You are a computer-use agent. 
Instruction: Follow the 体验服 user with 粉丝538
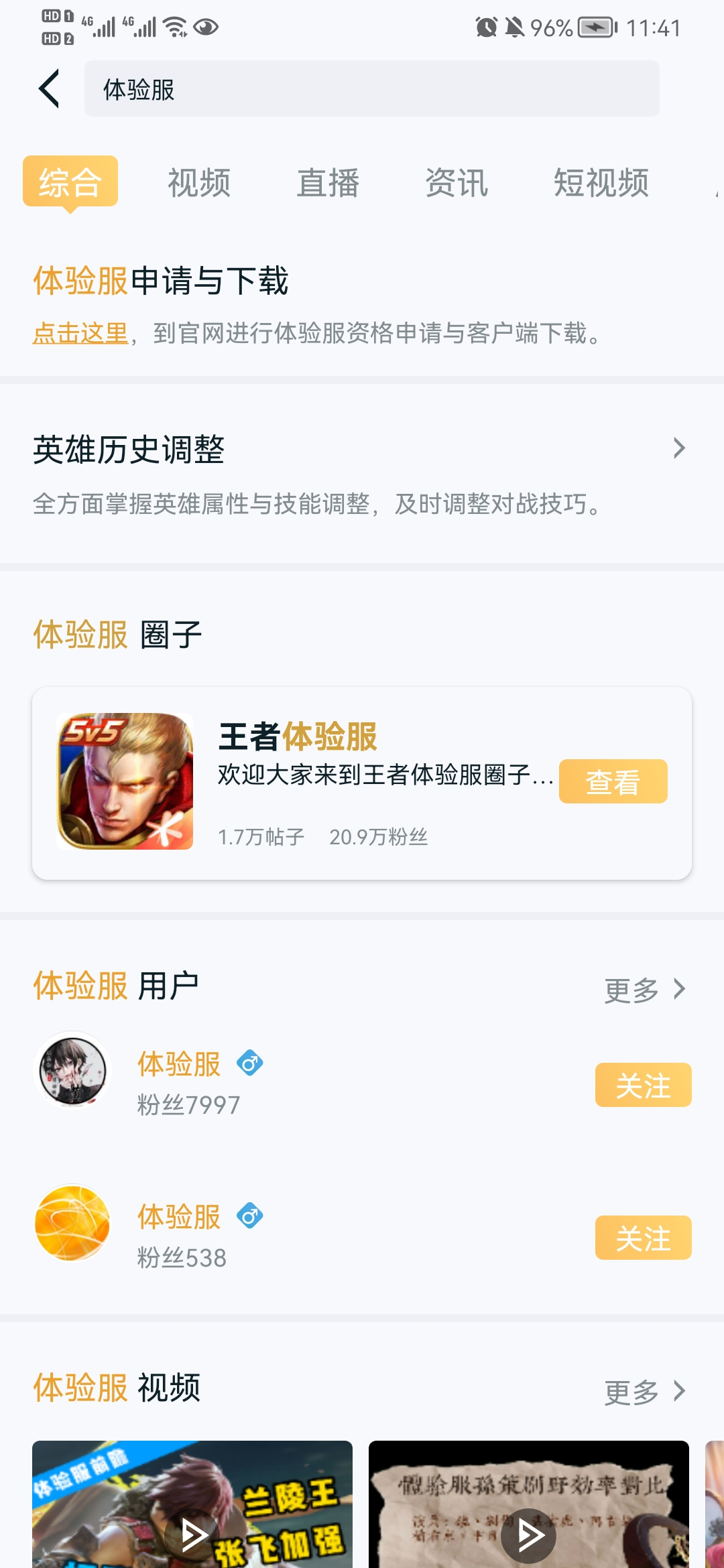point(643,1238)
